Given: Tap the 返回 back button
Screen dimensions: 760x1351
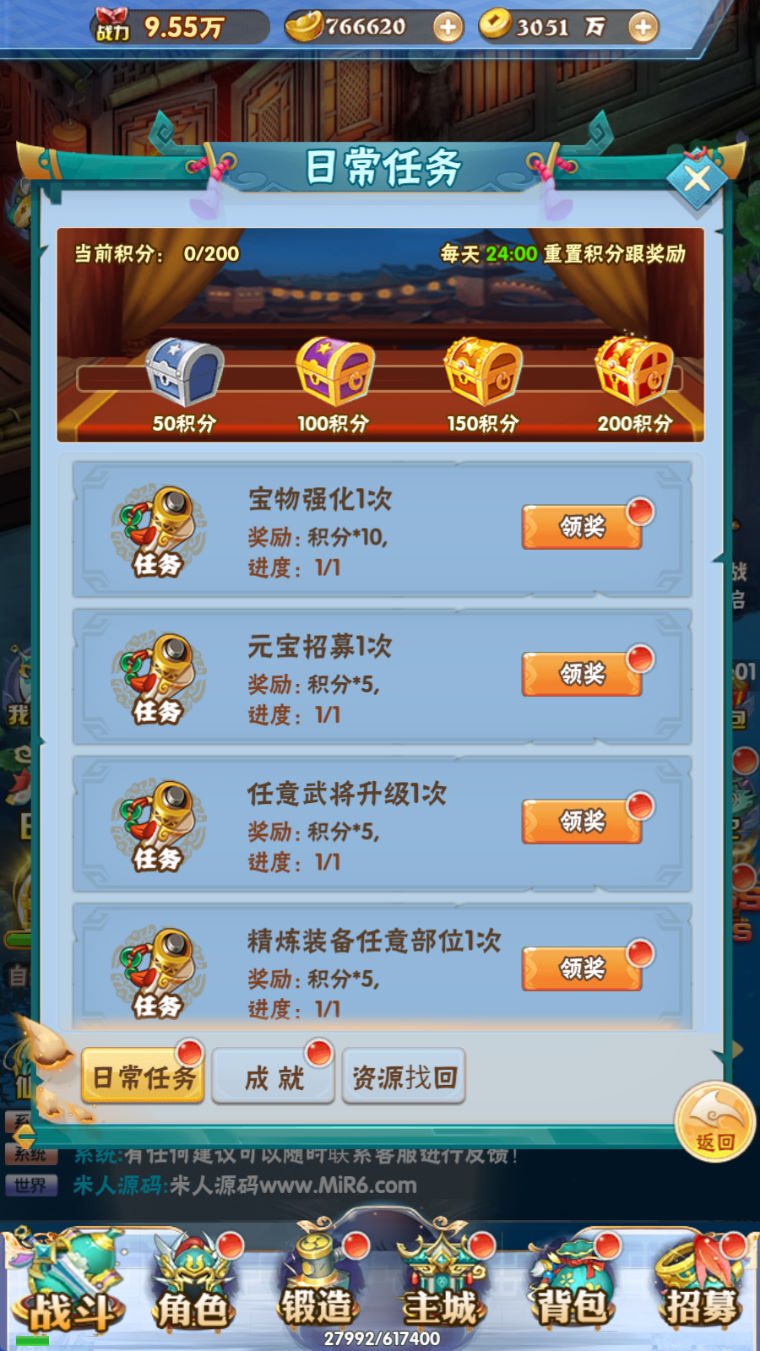Looking at the screenshot, I should click(x=714, y=1122).
